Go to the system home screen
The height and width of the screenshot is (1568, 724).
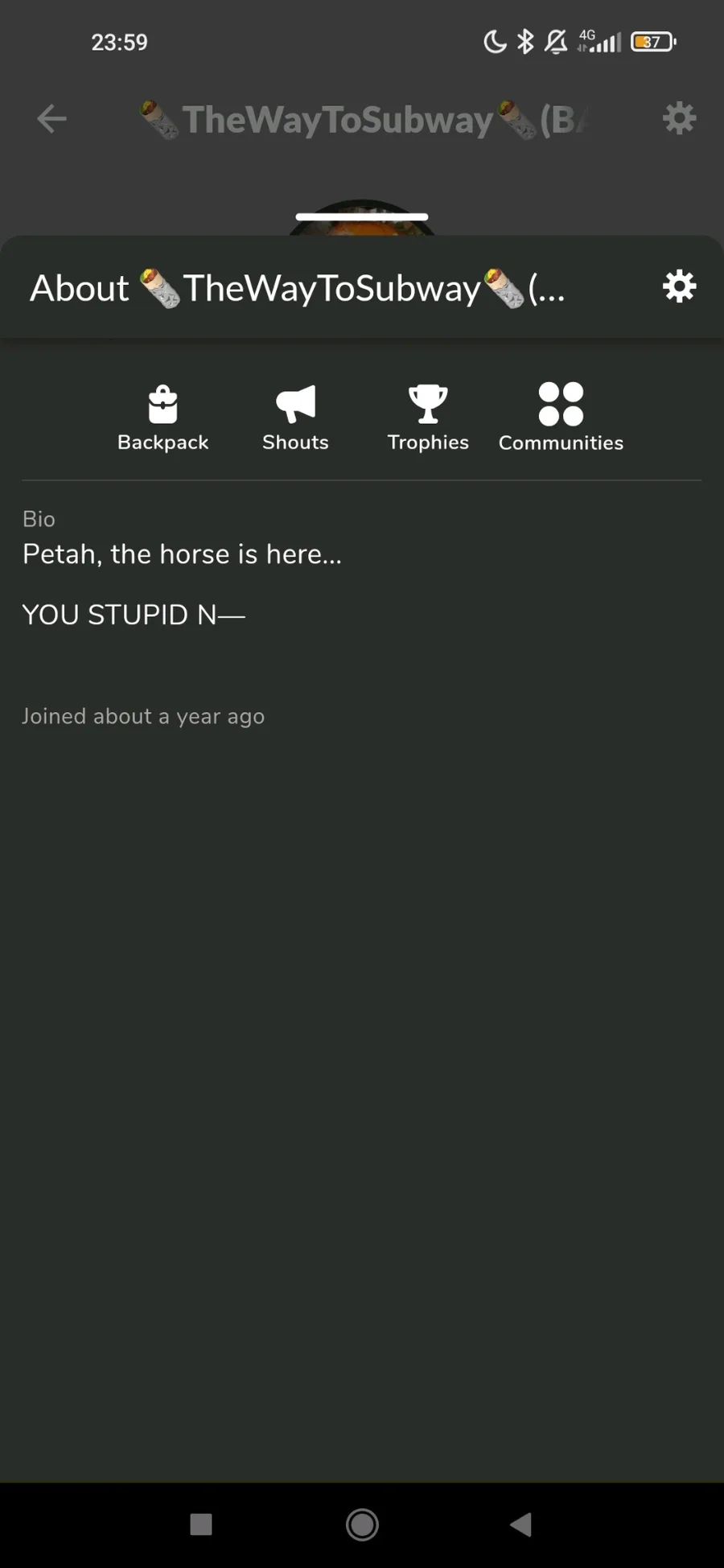(362, 1524)
